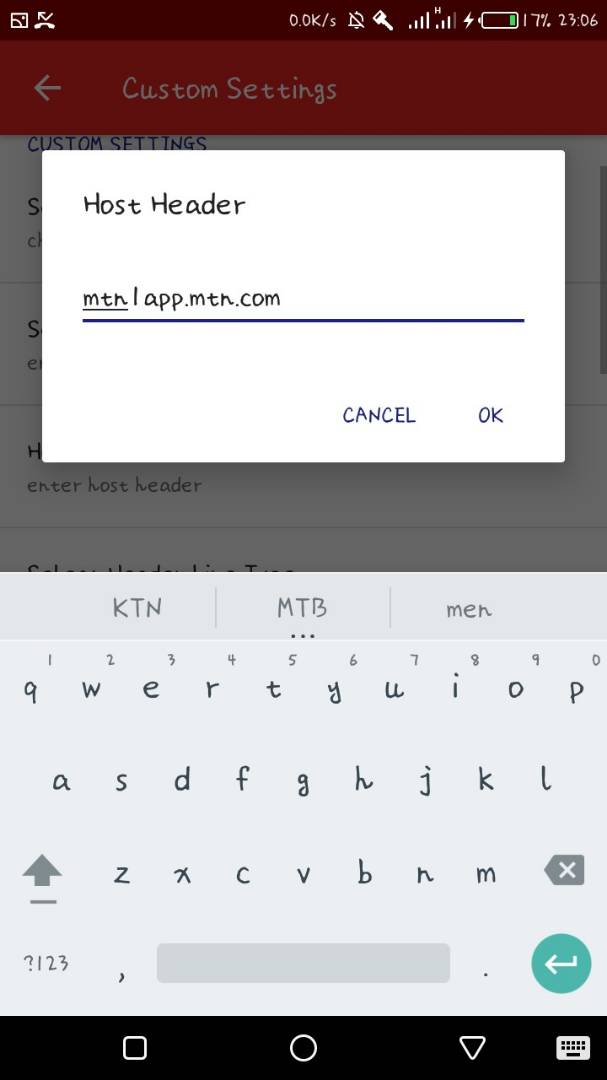This screenshot has width=607, height=1080.
Task: Tap the Host Header text field
Action: click(302, 299)
